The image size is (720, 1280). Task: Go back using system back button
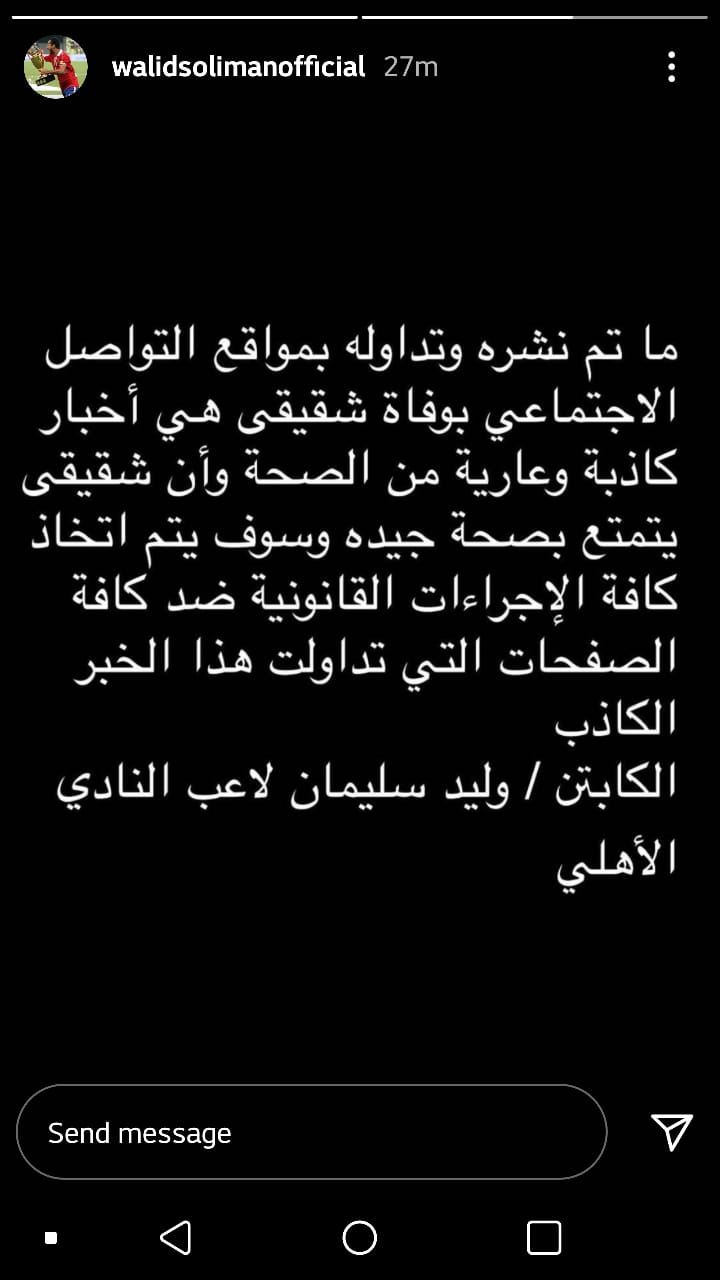click(x=176, y=1238)
